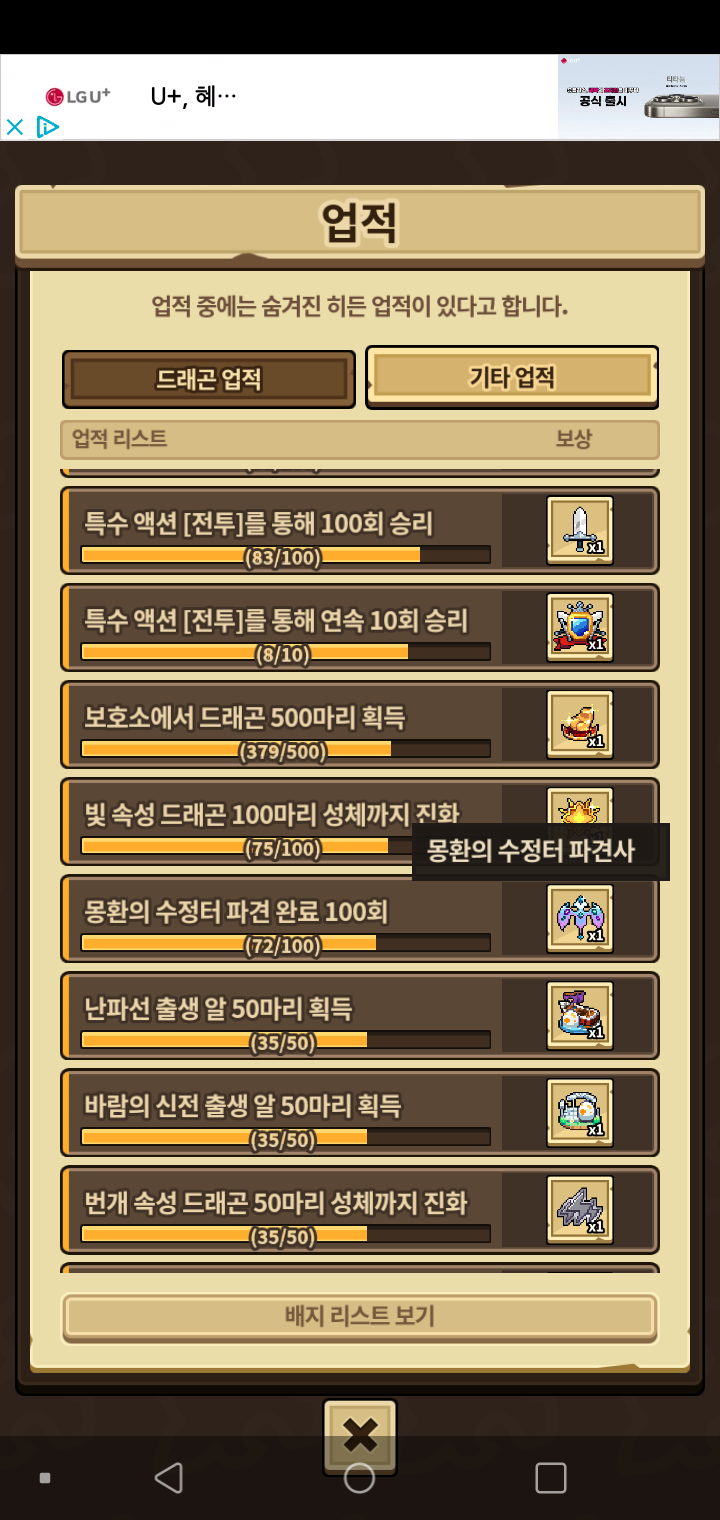The width and height of the screenshot is (720, 1520).
Task: Open the 배지 리스트 보기 button
Action: coord(360,1316)
